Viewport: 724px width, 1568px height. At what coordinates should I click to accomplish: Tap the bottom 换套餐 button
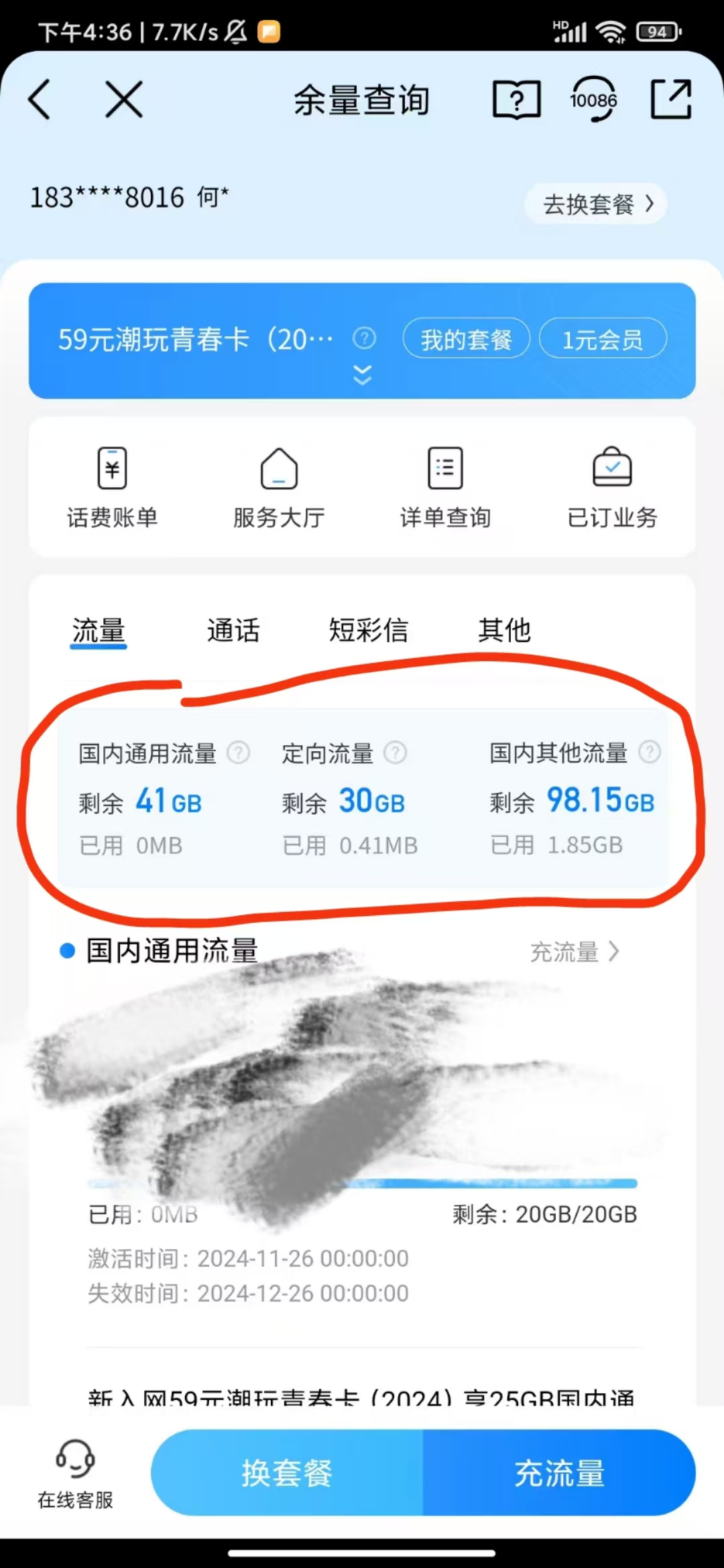pyautogui.click(x=287, y=1473)
